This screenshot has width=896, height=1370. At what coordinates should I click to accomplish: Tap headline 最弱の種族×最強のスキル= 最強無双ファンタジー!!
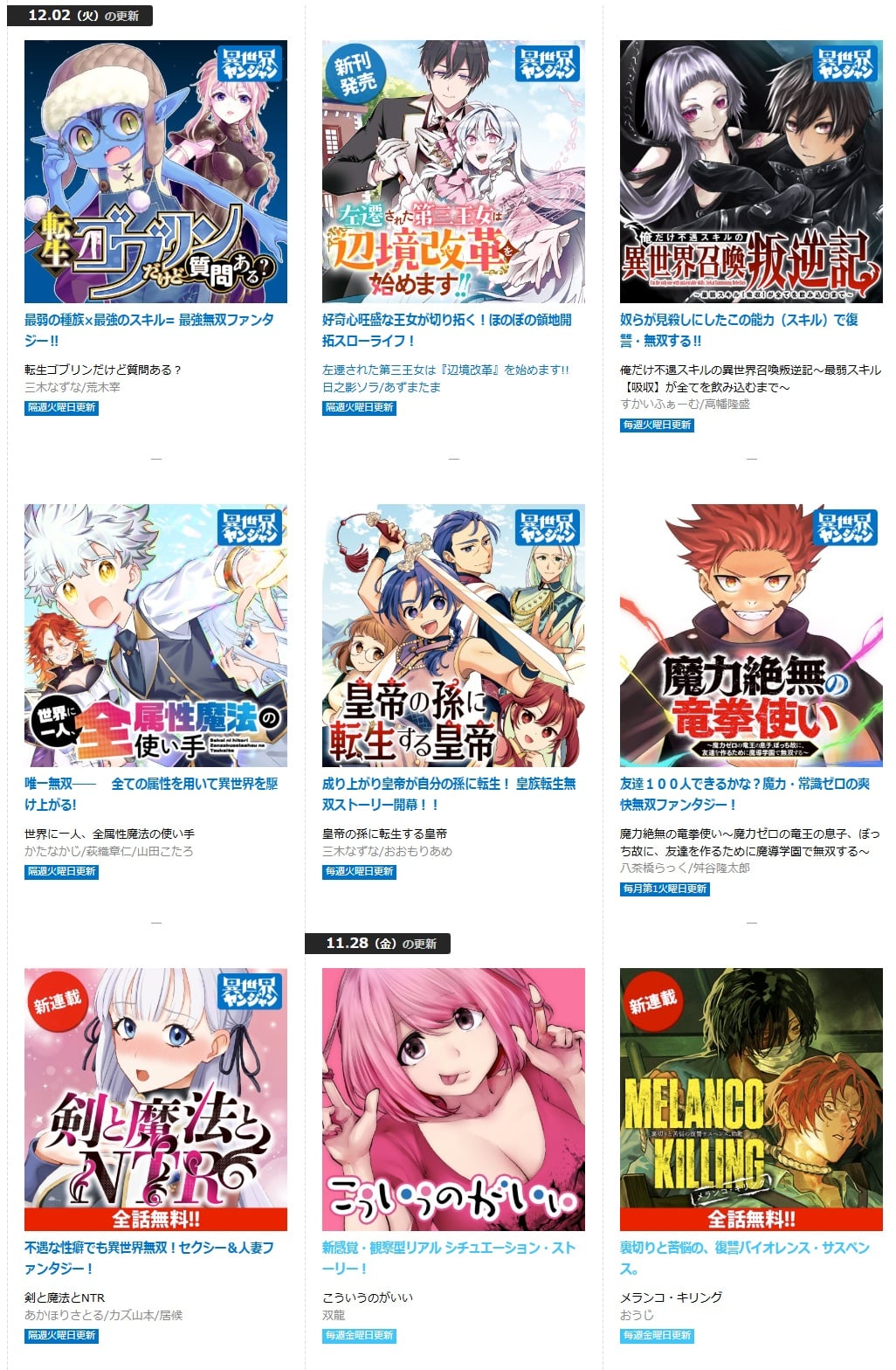pyautogui.click(x=149, y=330)
